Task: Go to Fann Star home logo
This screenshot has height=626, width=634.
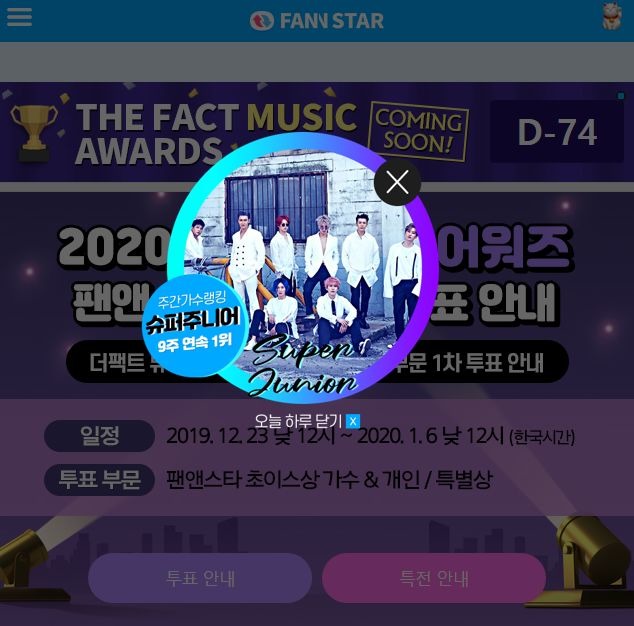Action: [x=317, y=20]
